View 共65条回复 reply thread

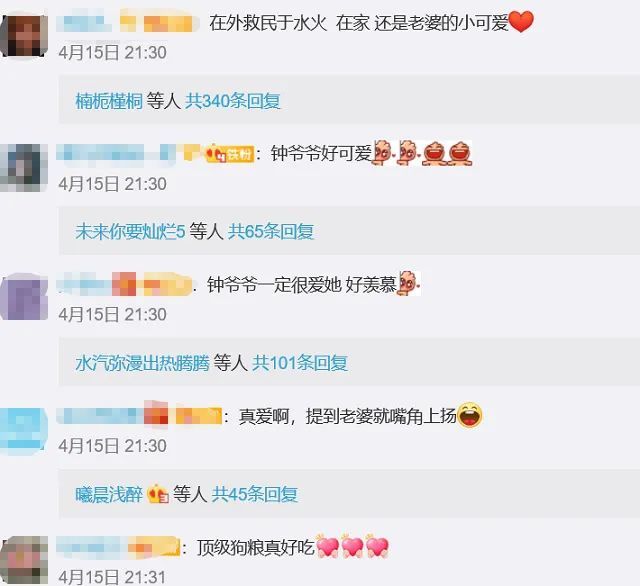pos(270,232)
